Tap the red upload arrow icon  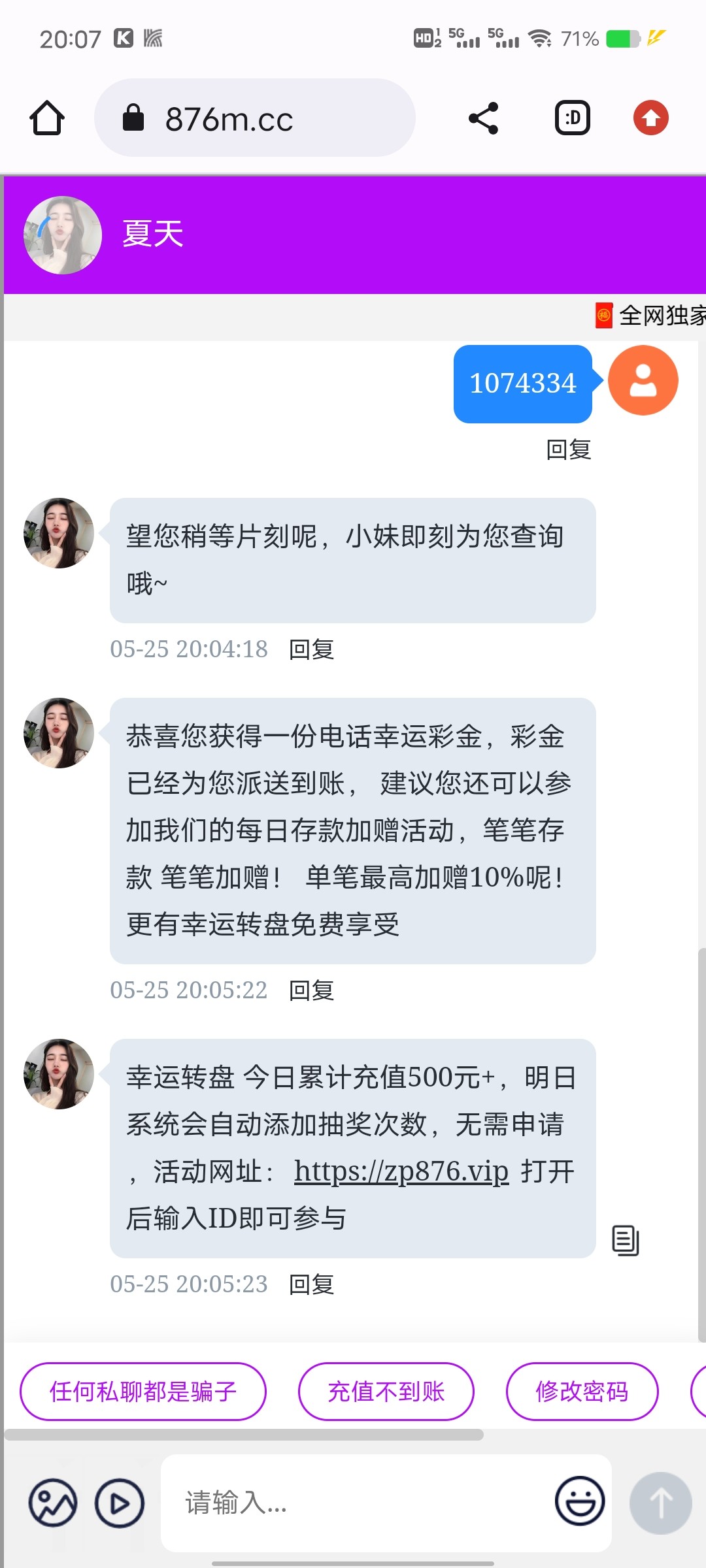650,118
